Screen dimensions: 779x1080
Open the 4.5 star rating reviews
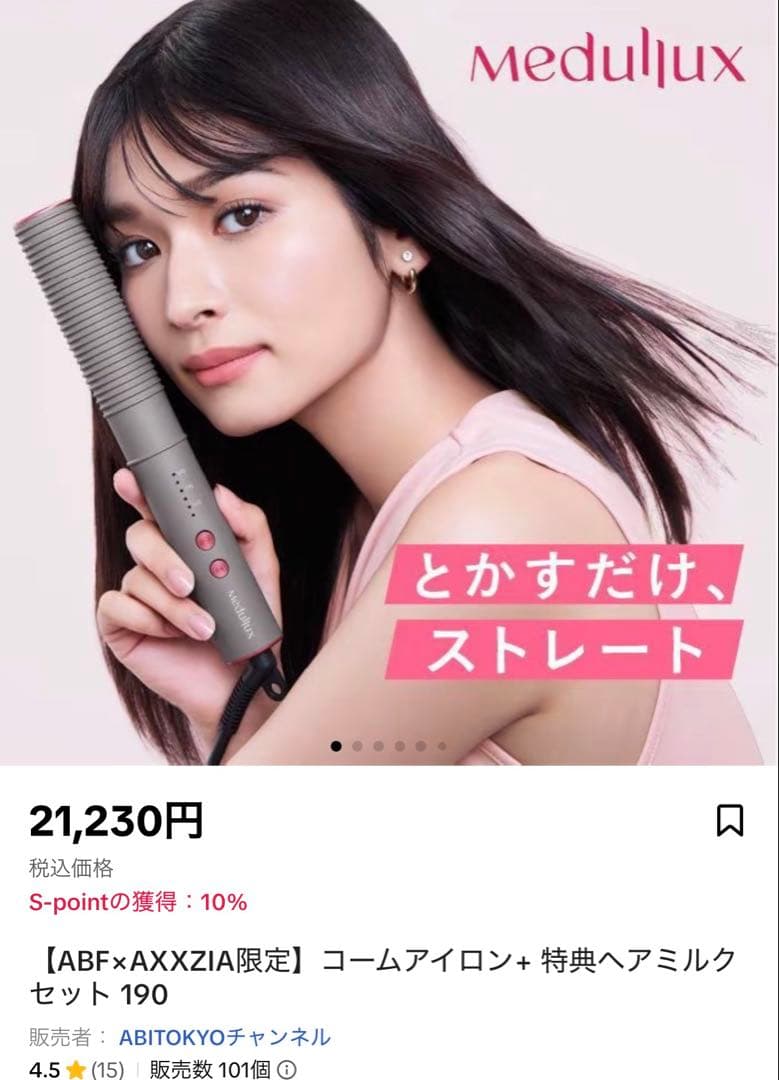coord(75,1069)
